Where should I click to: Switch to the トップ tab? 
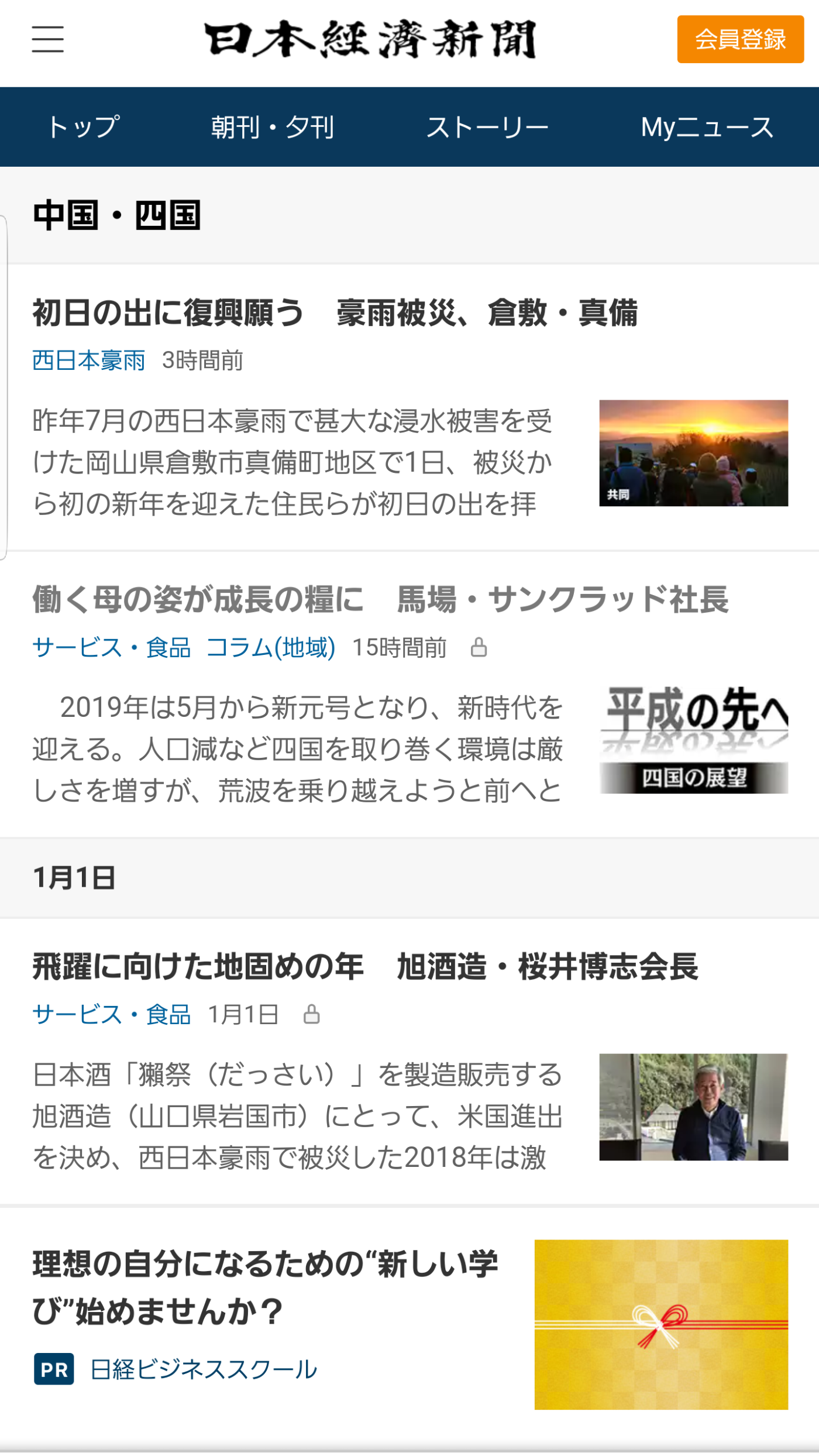point(84,127)
